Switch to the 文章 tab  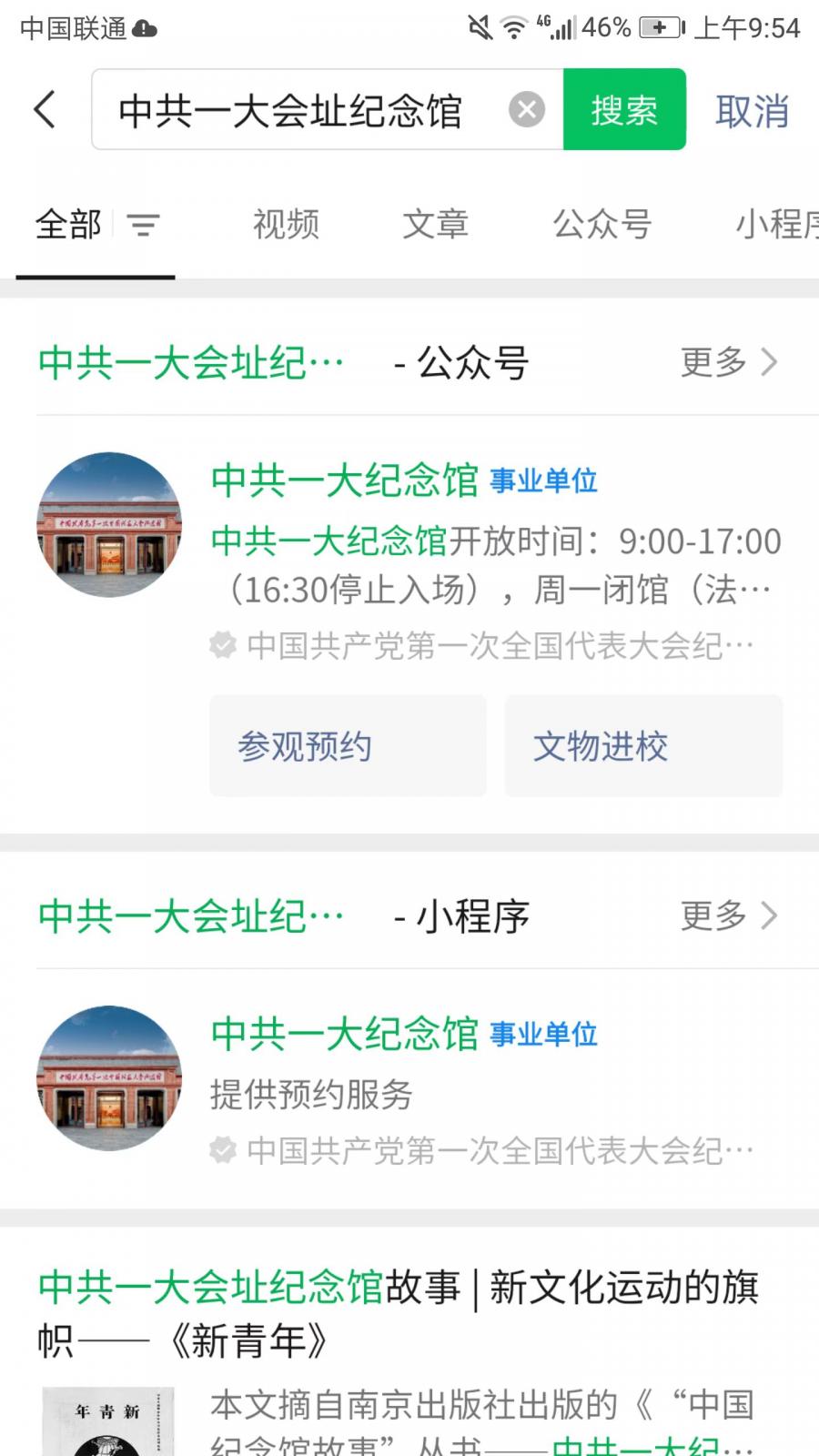coord(435,224)
